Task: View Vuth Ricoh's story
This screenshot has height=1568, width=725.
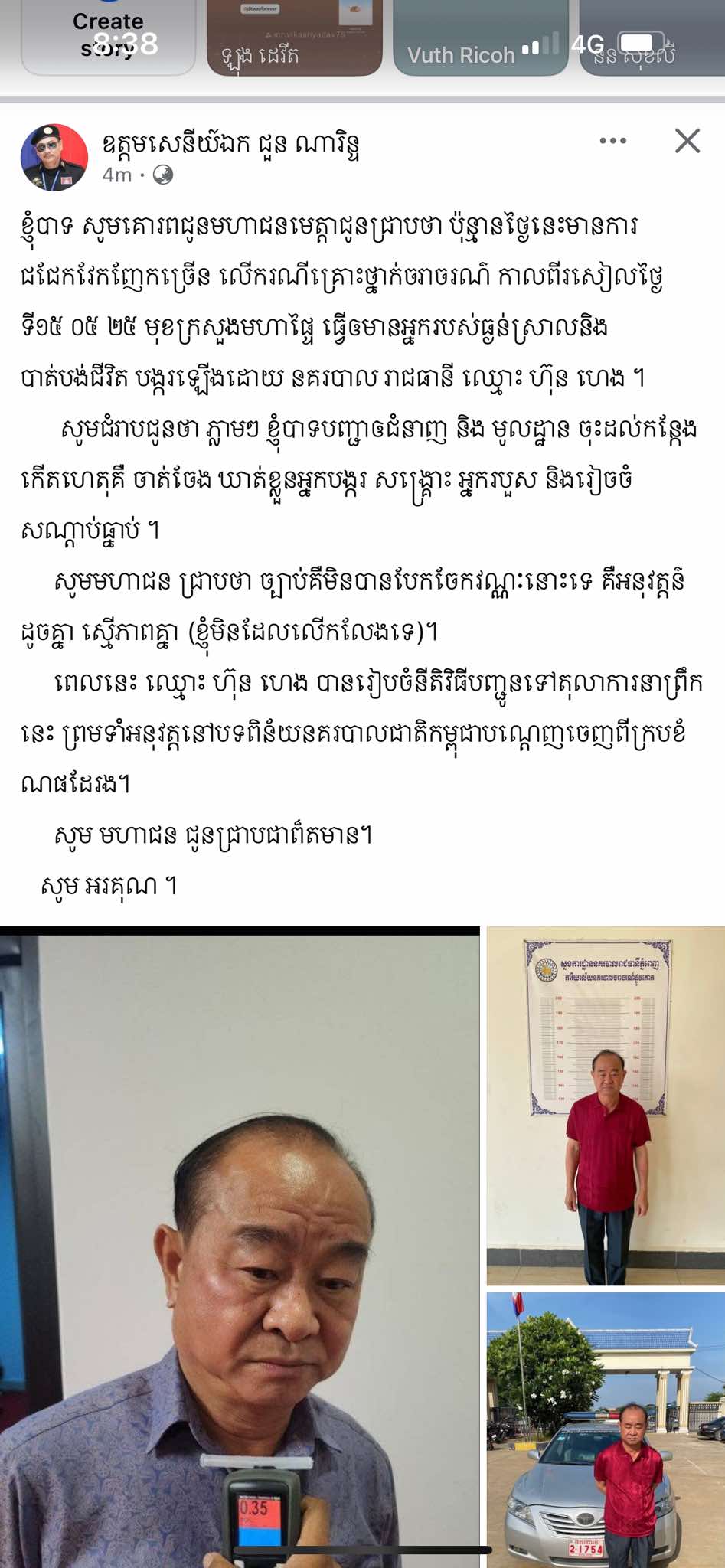Action: point(480,38)
